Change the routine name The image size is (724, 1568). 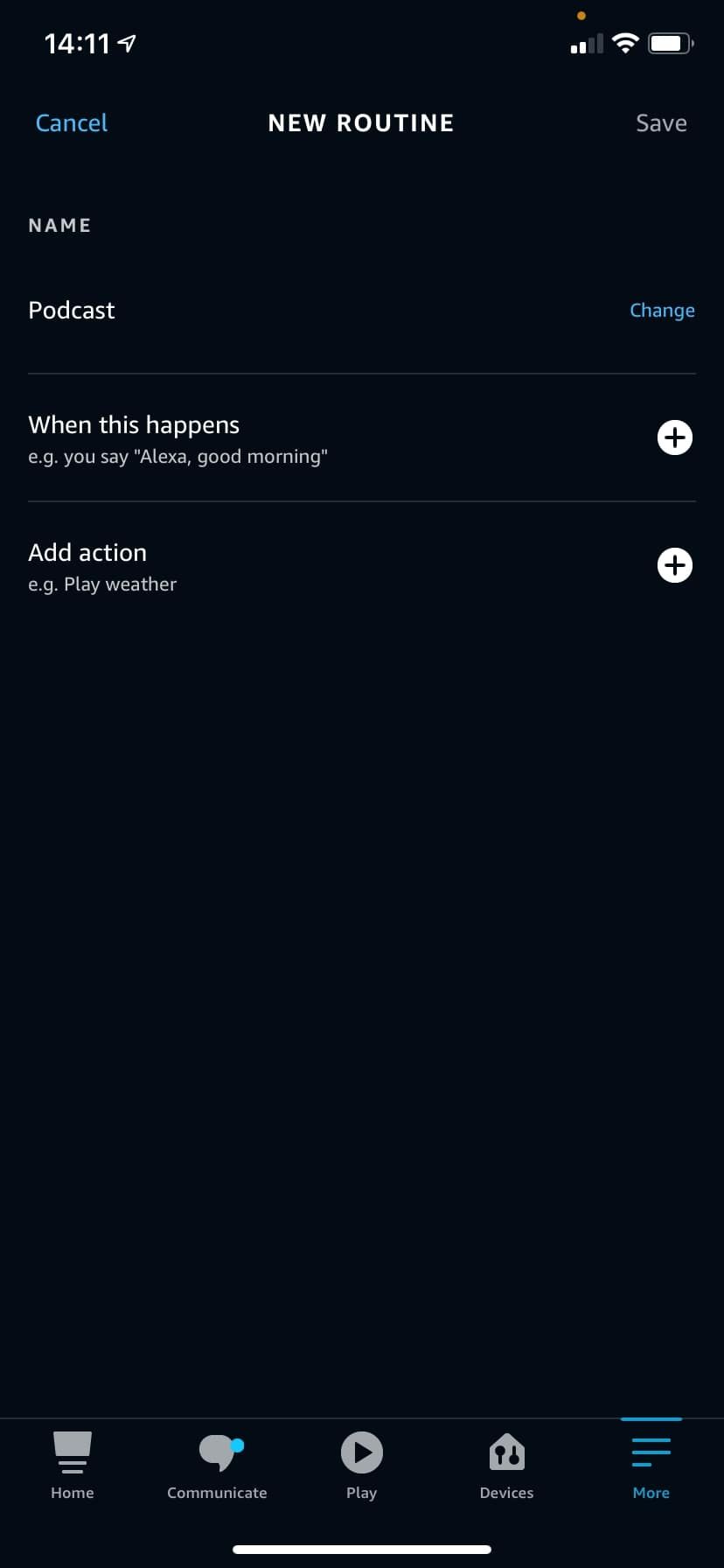pos(662,310)
